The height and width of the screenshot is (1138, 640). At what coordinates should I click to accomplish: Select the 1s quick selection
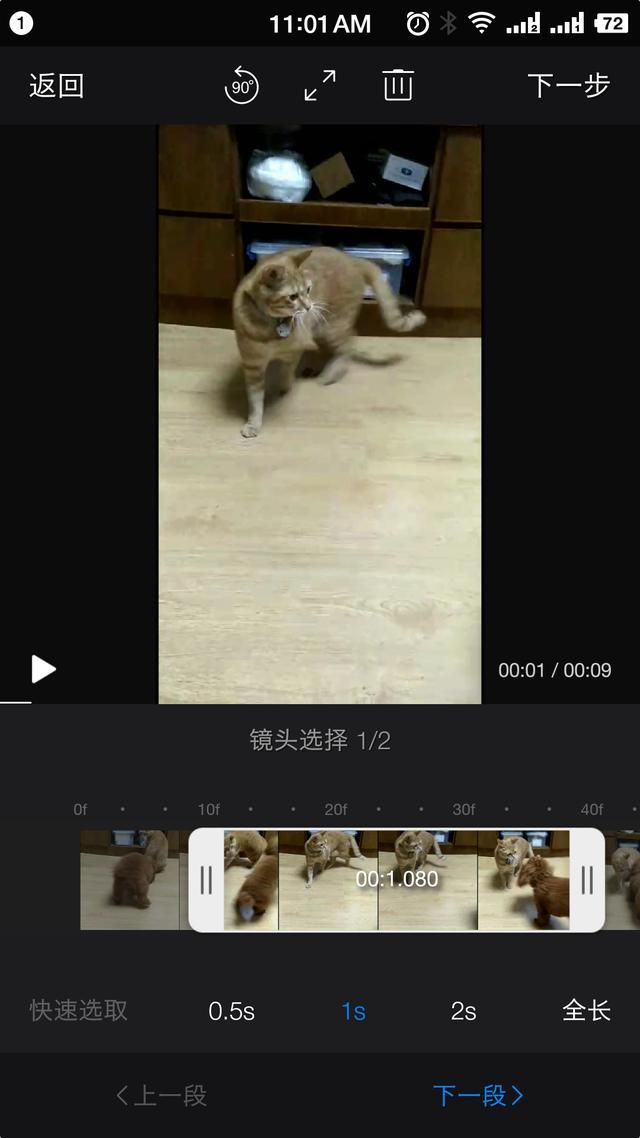click(x=353, y=1011)
